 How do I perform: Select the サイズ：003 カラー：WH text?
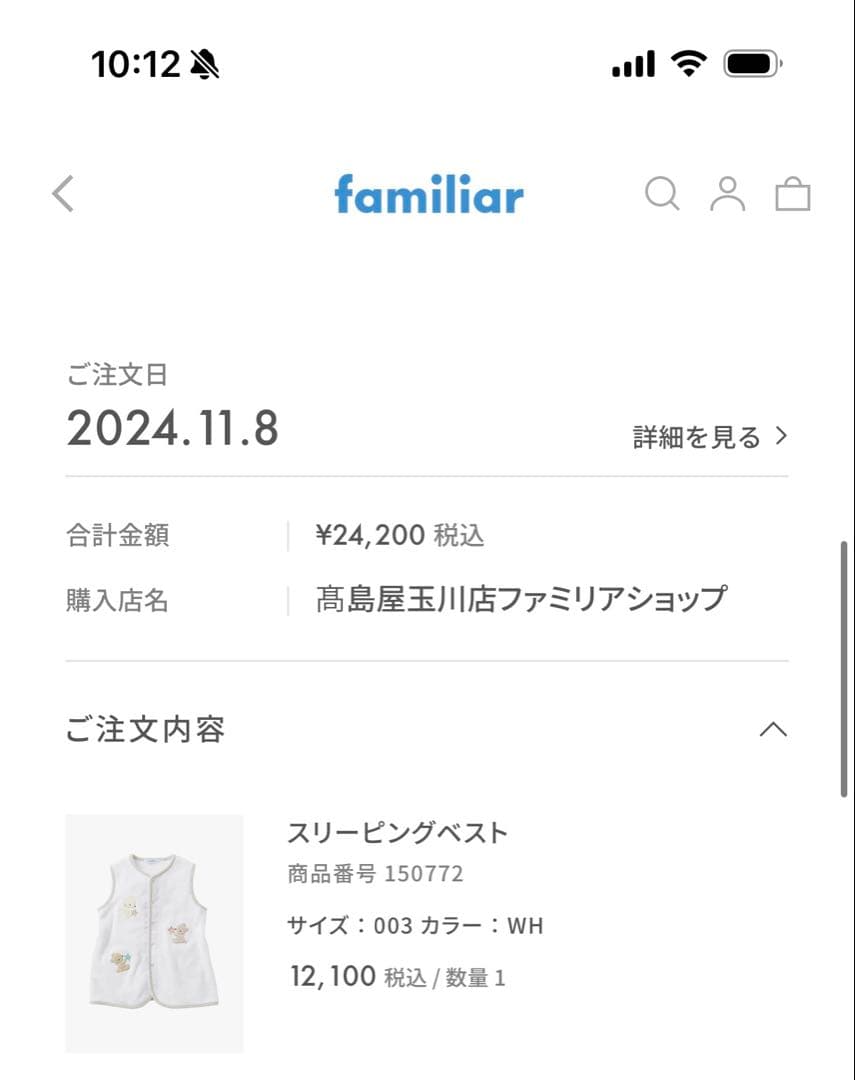pyautogui.click(x=415, y=925)
